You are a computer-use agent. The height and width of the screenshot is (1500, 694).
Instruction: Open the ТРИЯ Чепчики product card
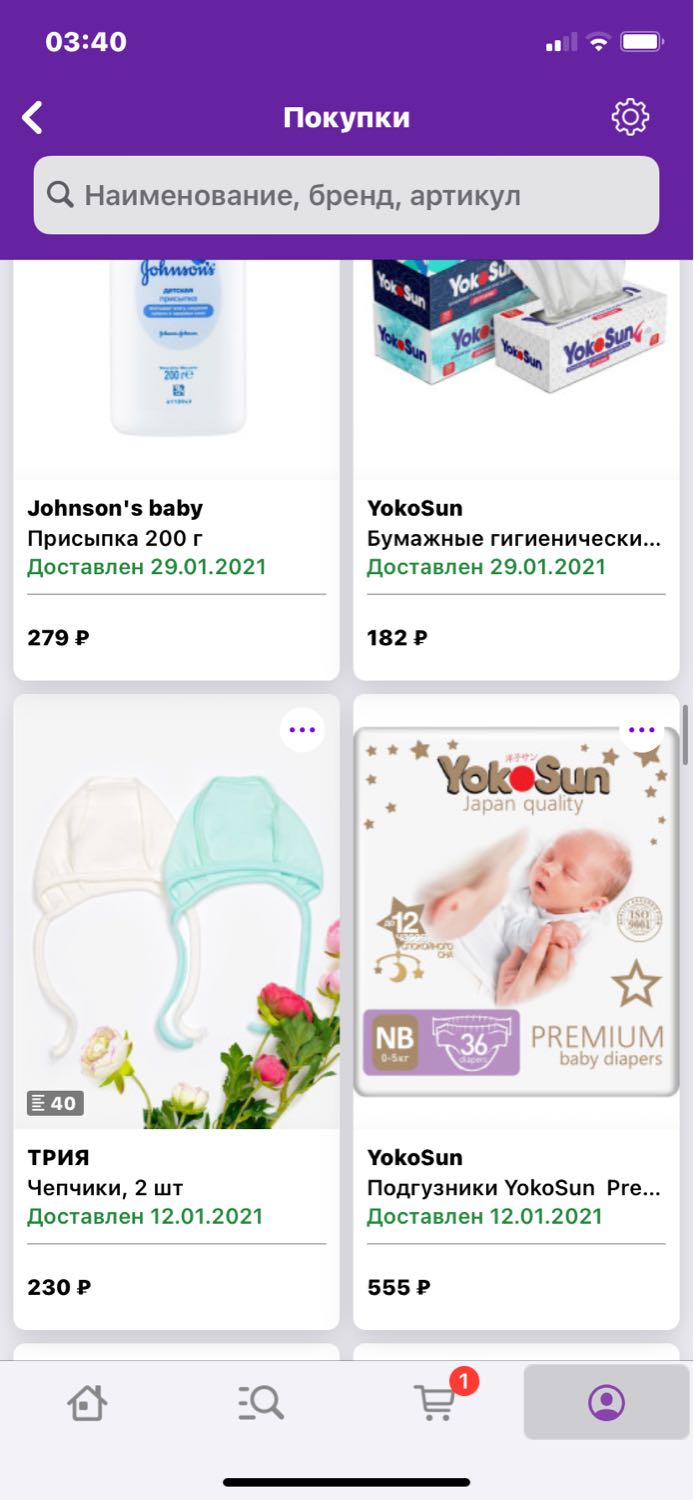tap(176, 1012)
